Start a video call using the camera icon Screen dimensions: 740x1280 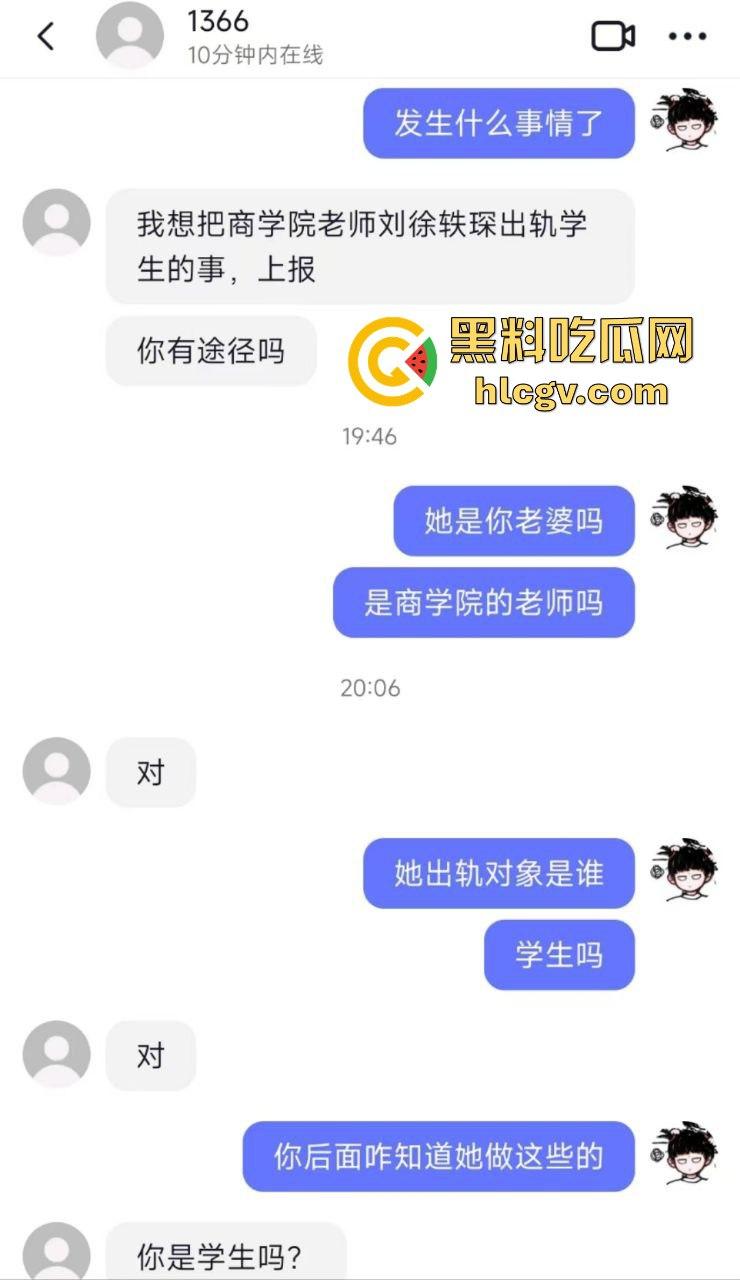pos(613,35)
